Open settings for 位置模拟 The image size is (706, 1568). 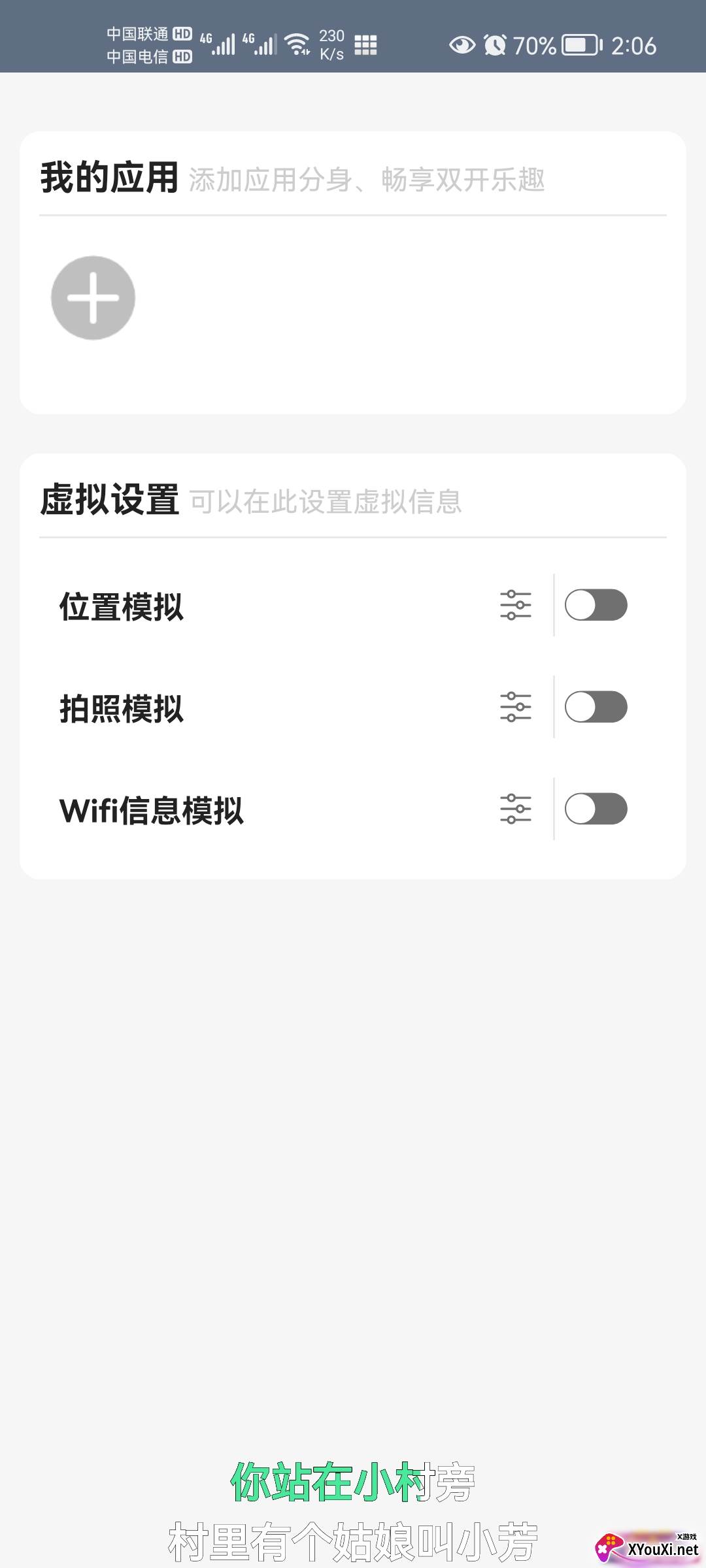515,605
